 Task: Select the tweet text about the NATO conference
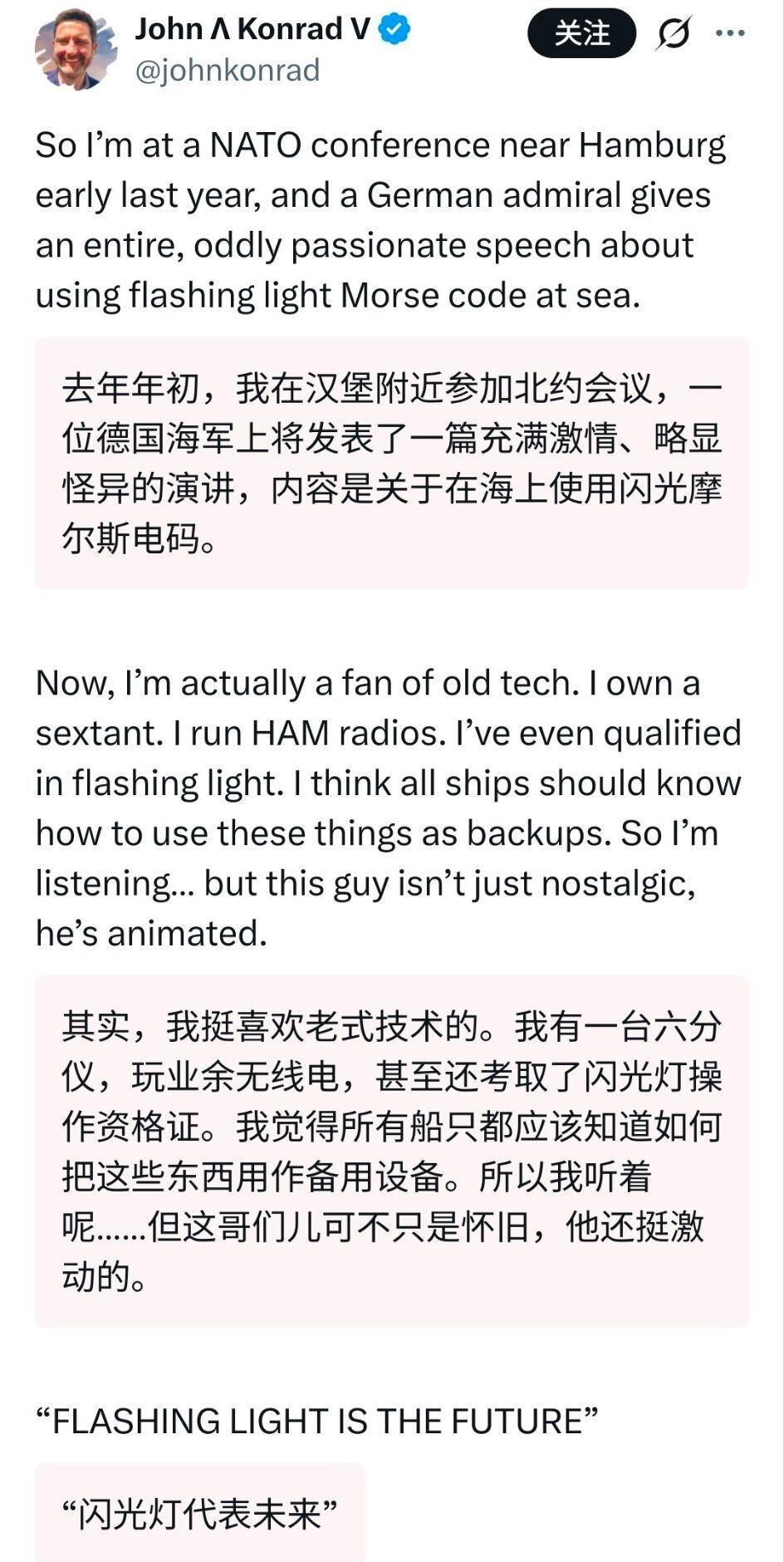(382, 220)
